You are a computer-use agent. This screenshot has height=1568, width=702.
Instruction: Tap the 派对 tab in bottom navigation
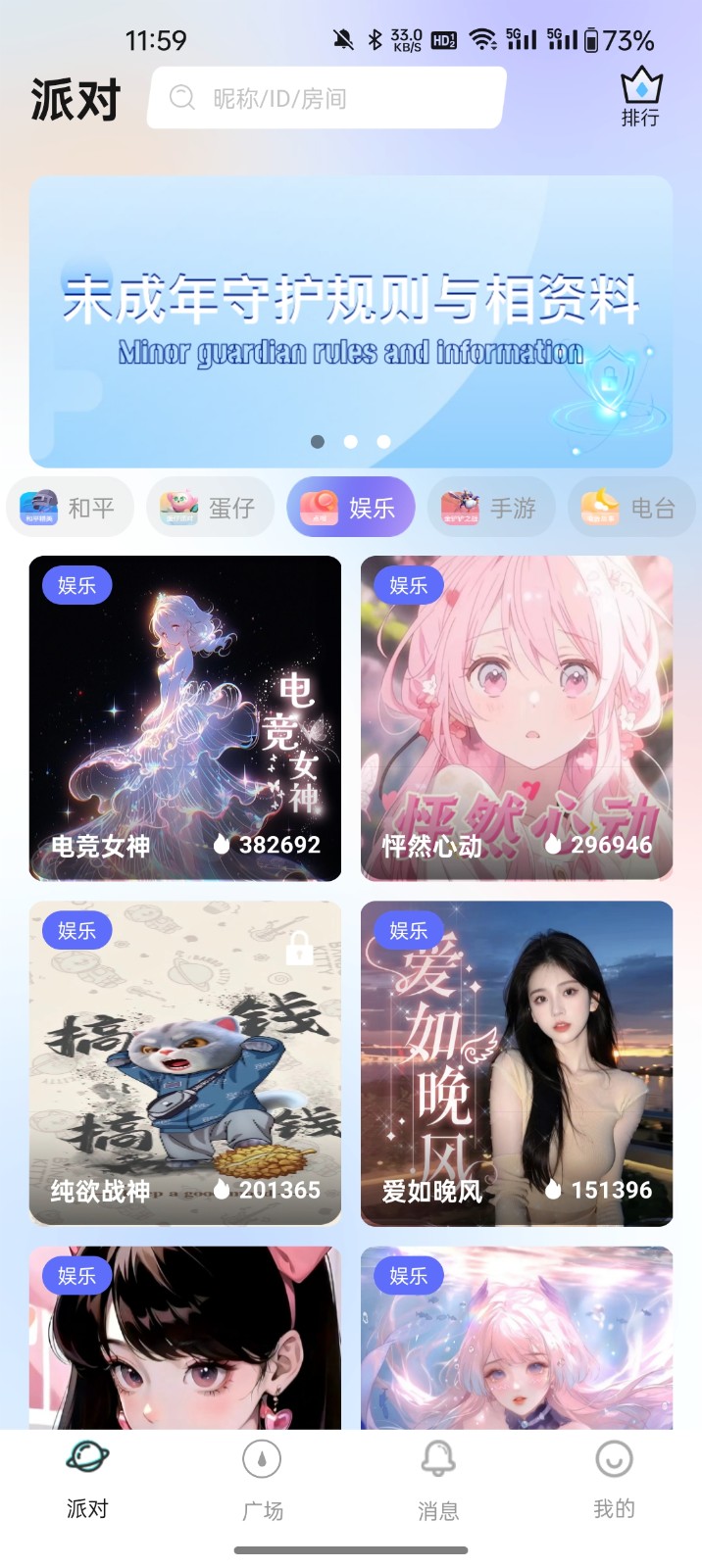pyautogui.click(x=87, y=1480)
